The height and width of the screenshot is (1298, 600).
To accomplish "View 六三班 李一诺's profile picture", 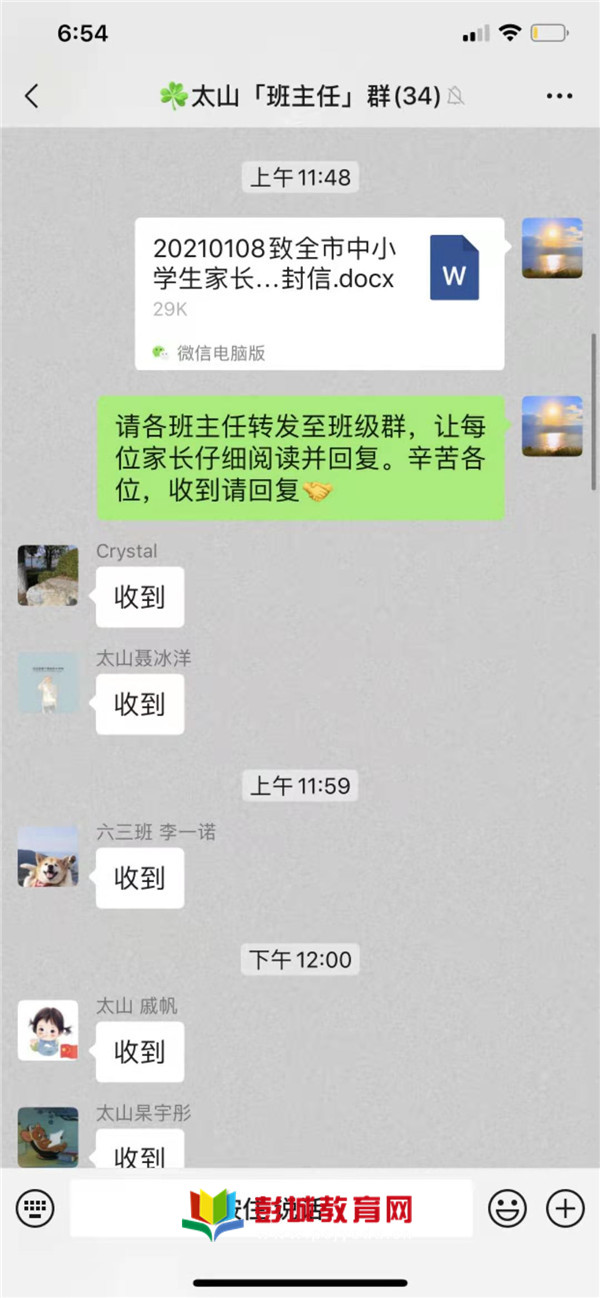I will point(48,857).
